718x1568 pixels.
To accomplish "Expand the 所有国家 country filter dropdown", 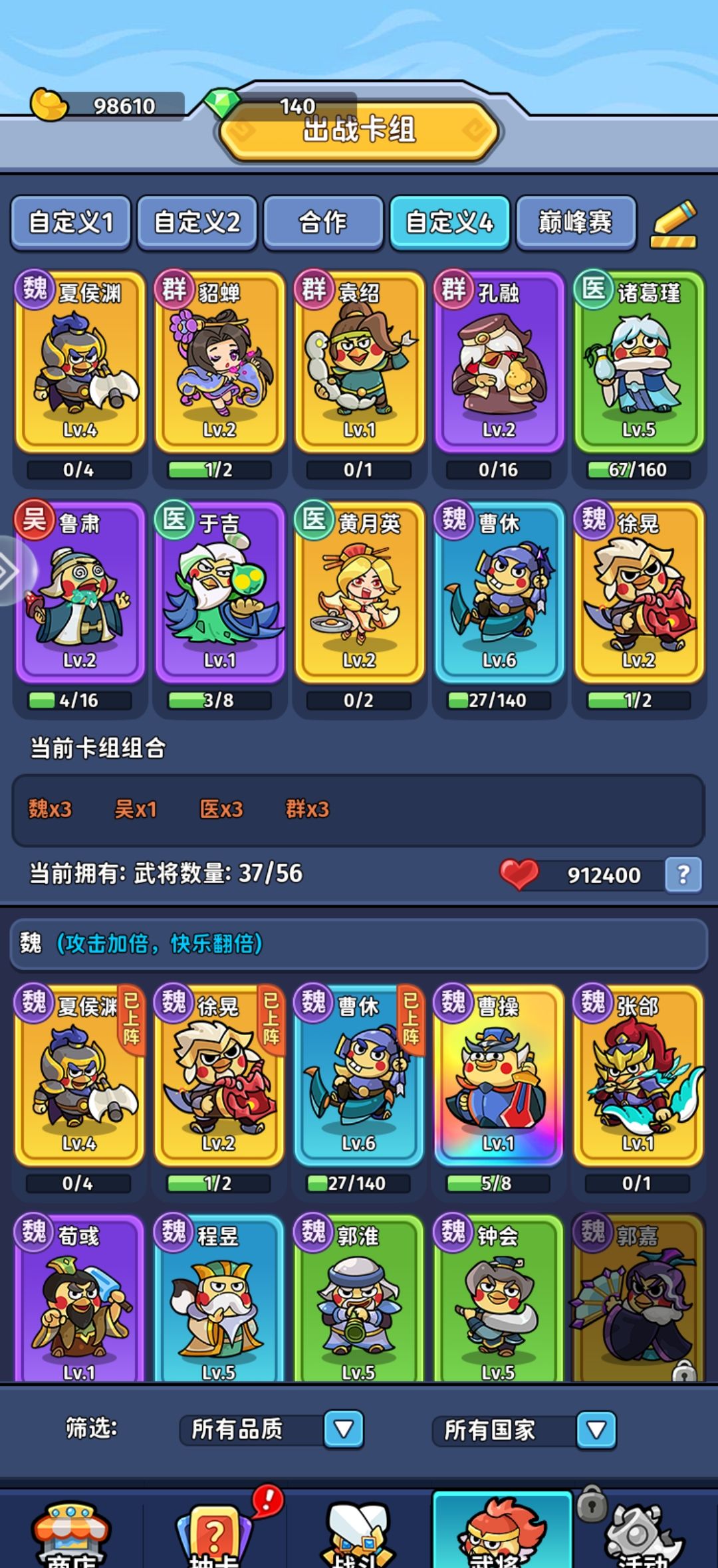I will [596, 1429].
